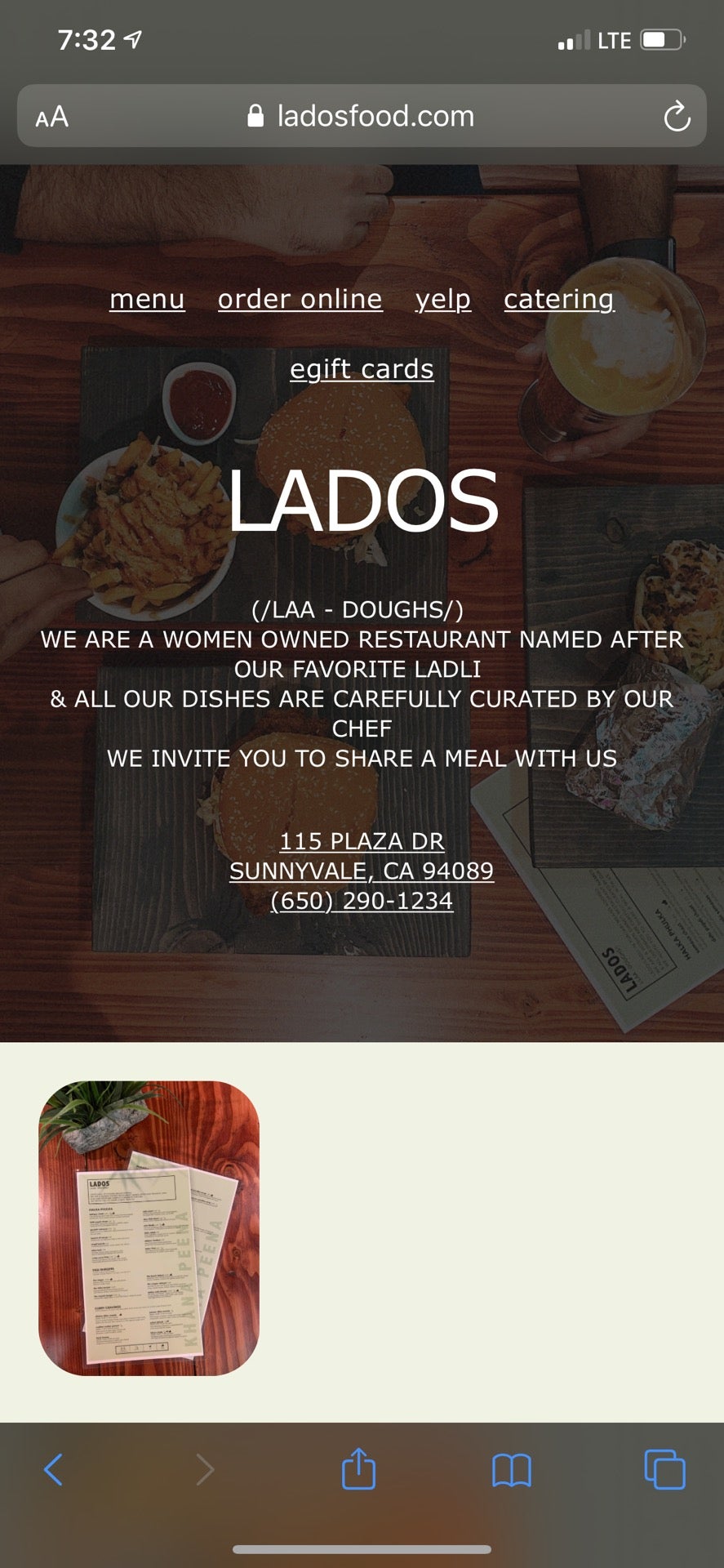Open the Safari bookmarks icon
Viewport: 724px width, 1568px height.
510,1468
